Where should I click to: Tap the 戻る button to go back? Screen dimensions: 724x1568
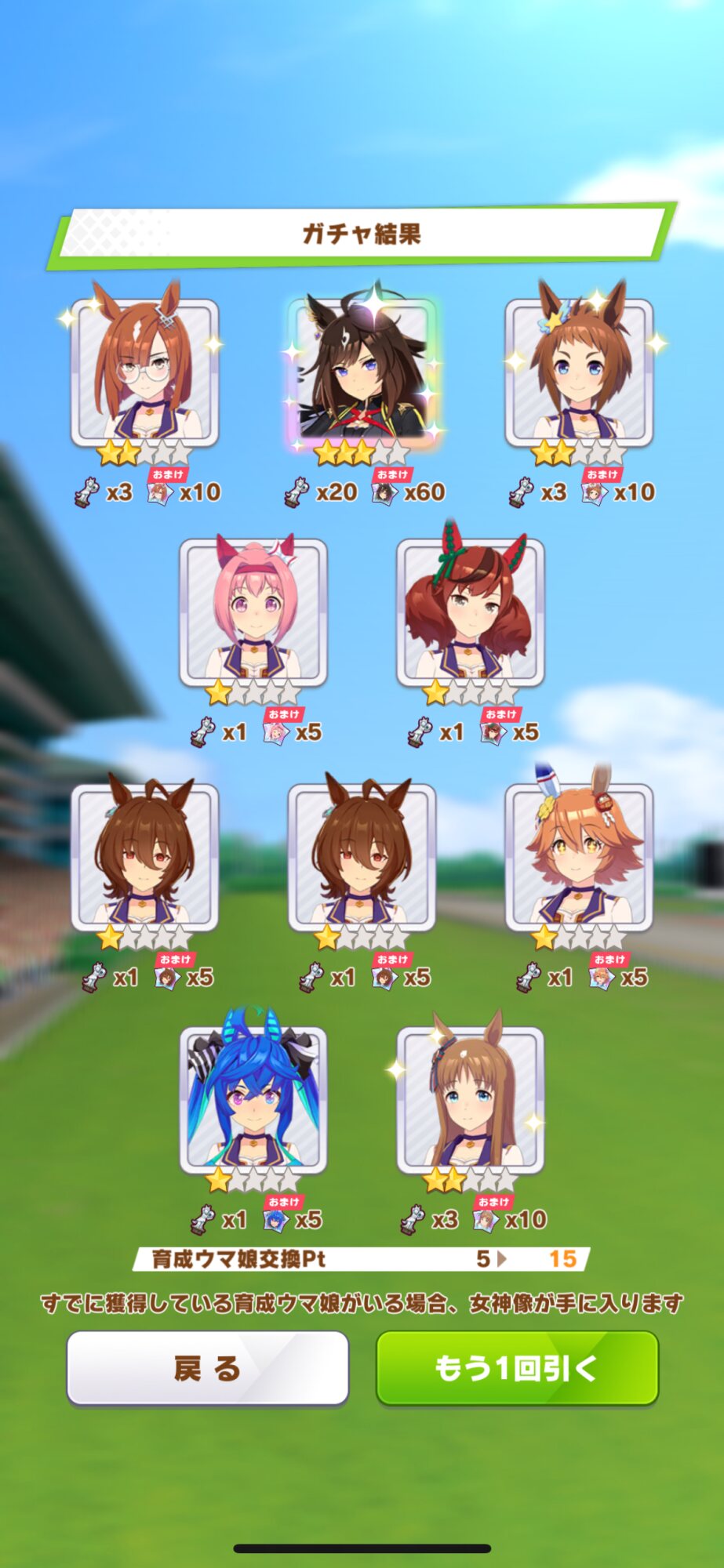(207, 1368)
